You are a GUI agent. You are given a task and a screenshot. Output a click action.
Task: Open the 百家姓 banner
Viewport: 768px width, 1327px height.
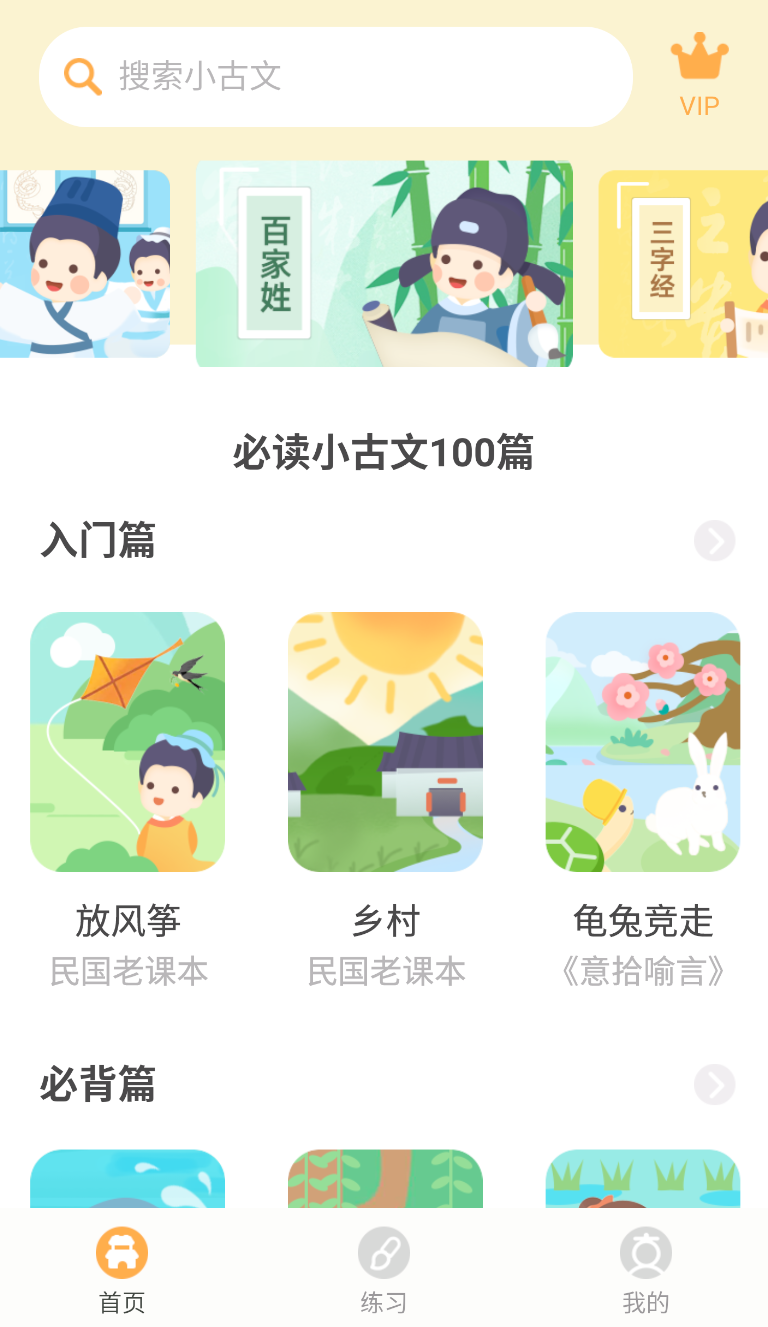384,264
